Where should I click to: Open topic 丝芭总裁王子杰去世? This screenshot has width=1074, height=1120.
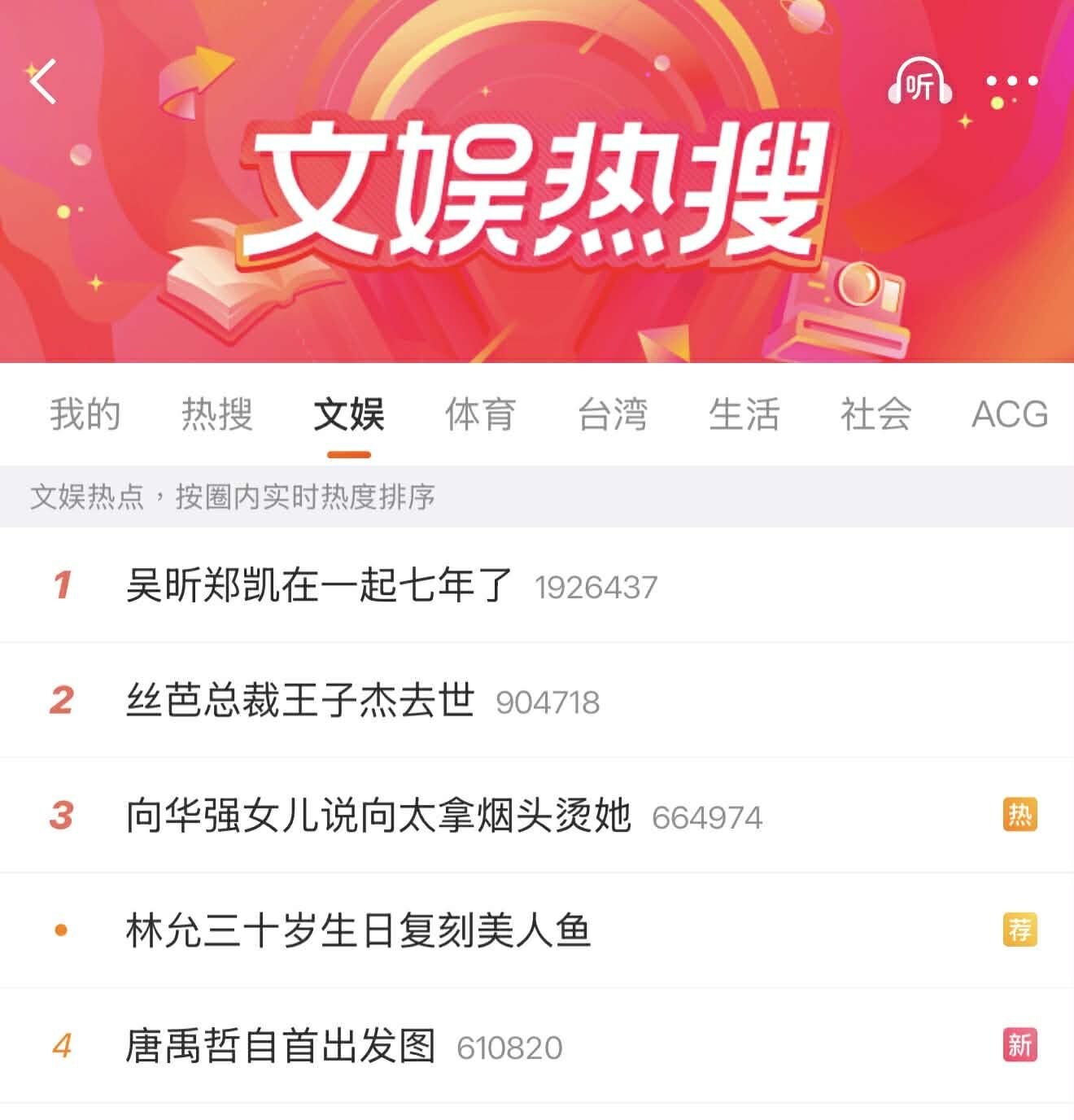click(300, 700)
